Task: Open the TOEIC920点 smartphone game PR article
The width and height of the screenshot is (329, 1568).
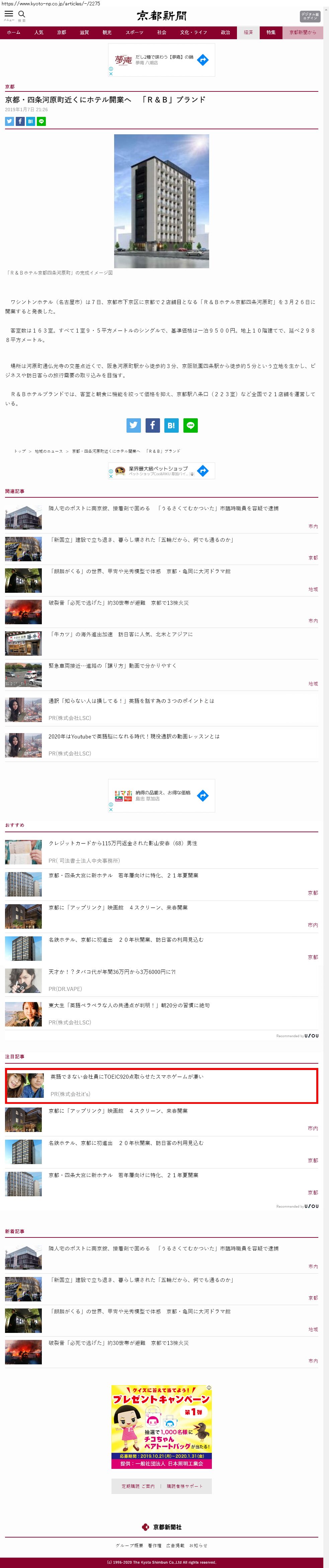Action: 127,1077
